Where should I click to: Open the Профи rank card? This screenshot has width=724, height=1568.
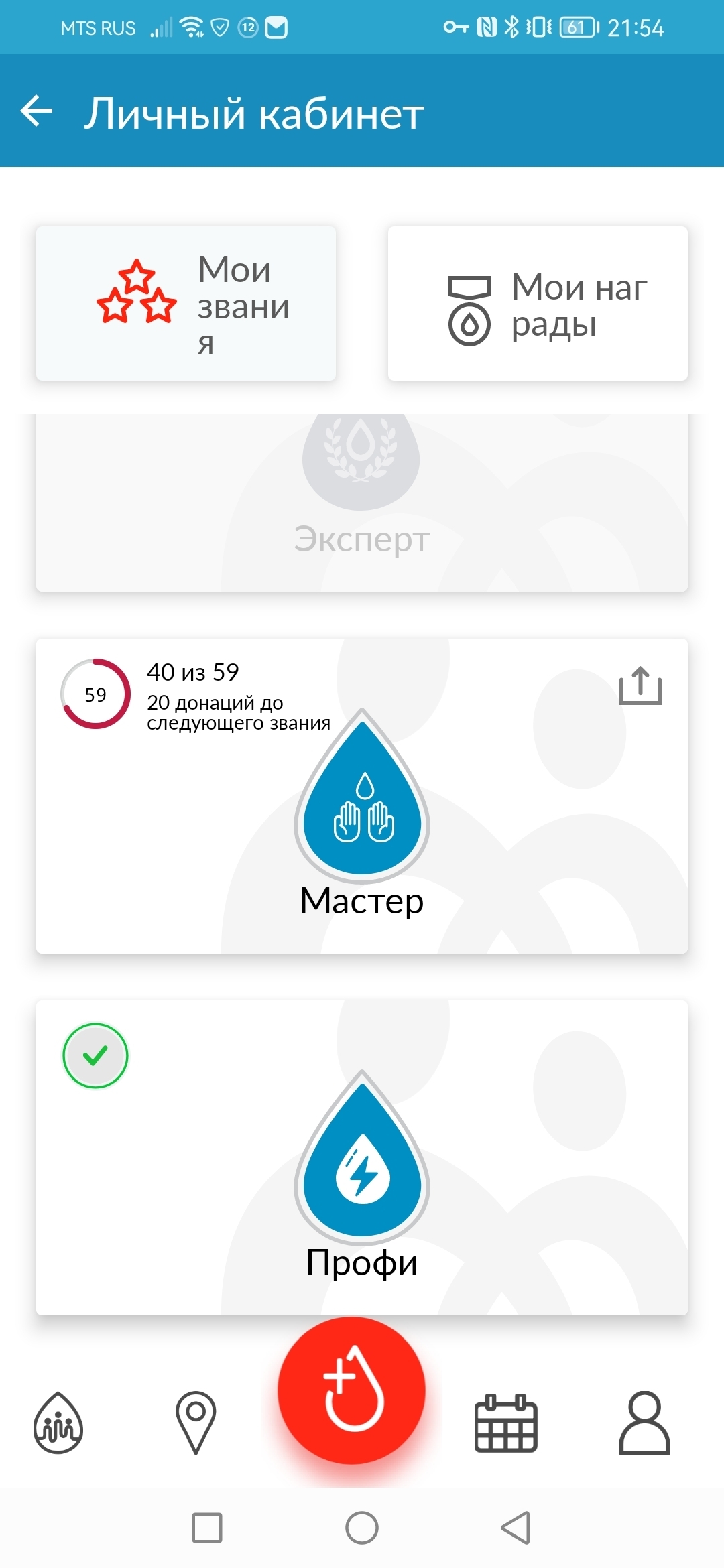point(362,1173)
